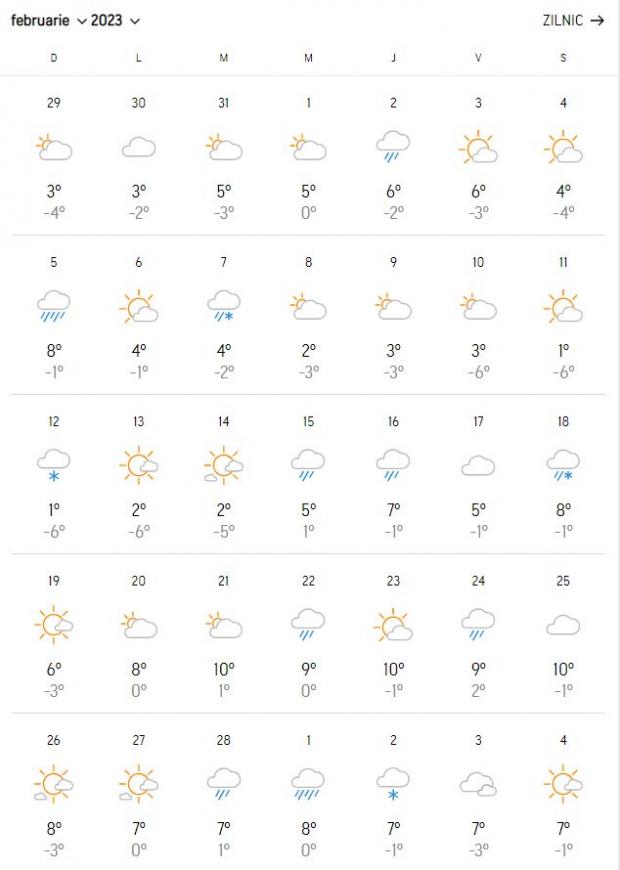Open the forecast for day 14
The image size is (620, 870).
223,474
